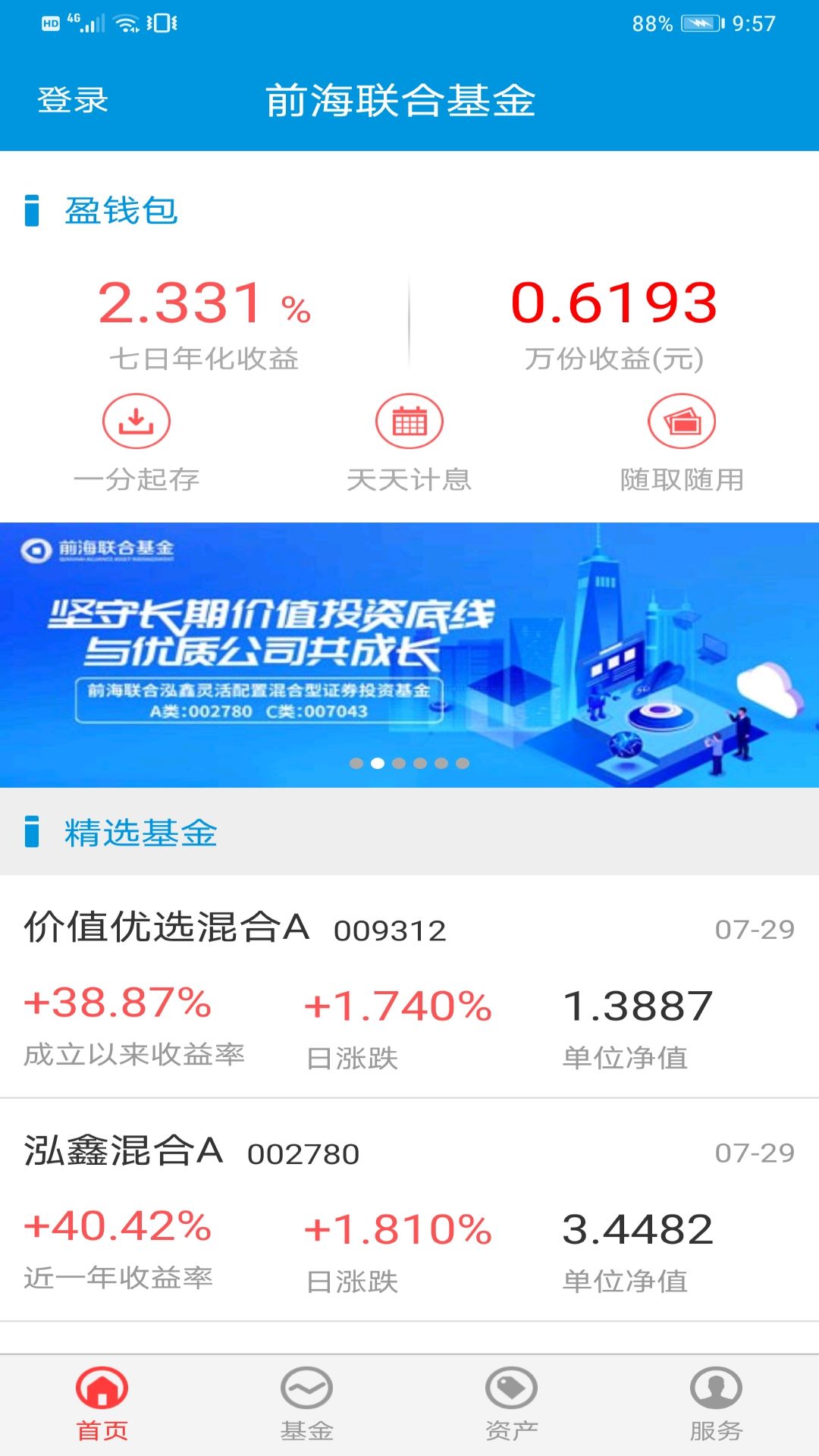This screenshot has height=1456, width=819.
Task: Tap the 随取随用 withdrawal icon
Action: pos(682,422)
